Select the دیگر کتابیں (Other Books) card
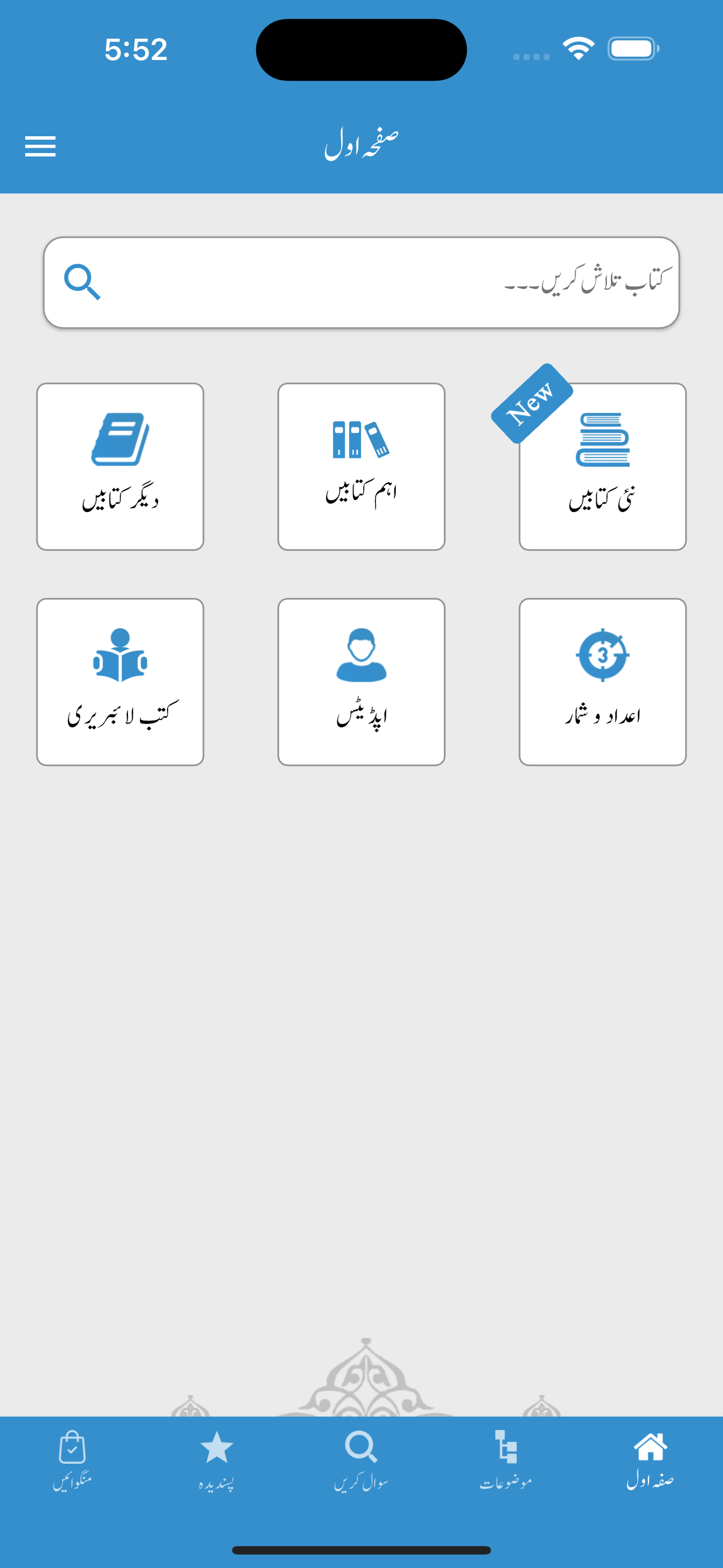The height and width of the screenshot is (1568, 723). (x=120, y=465)
